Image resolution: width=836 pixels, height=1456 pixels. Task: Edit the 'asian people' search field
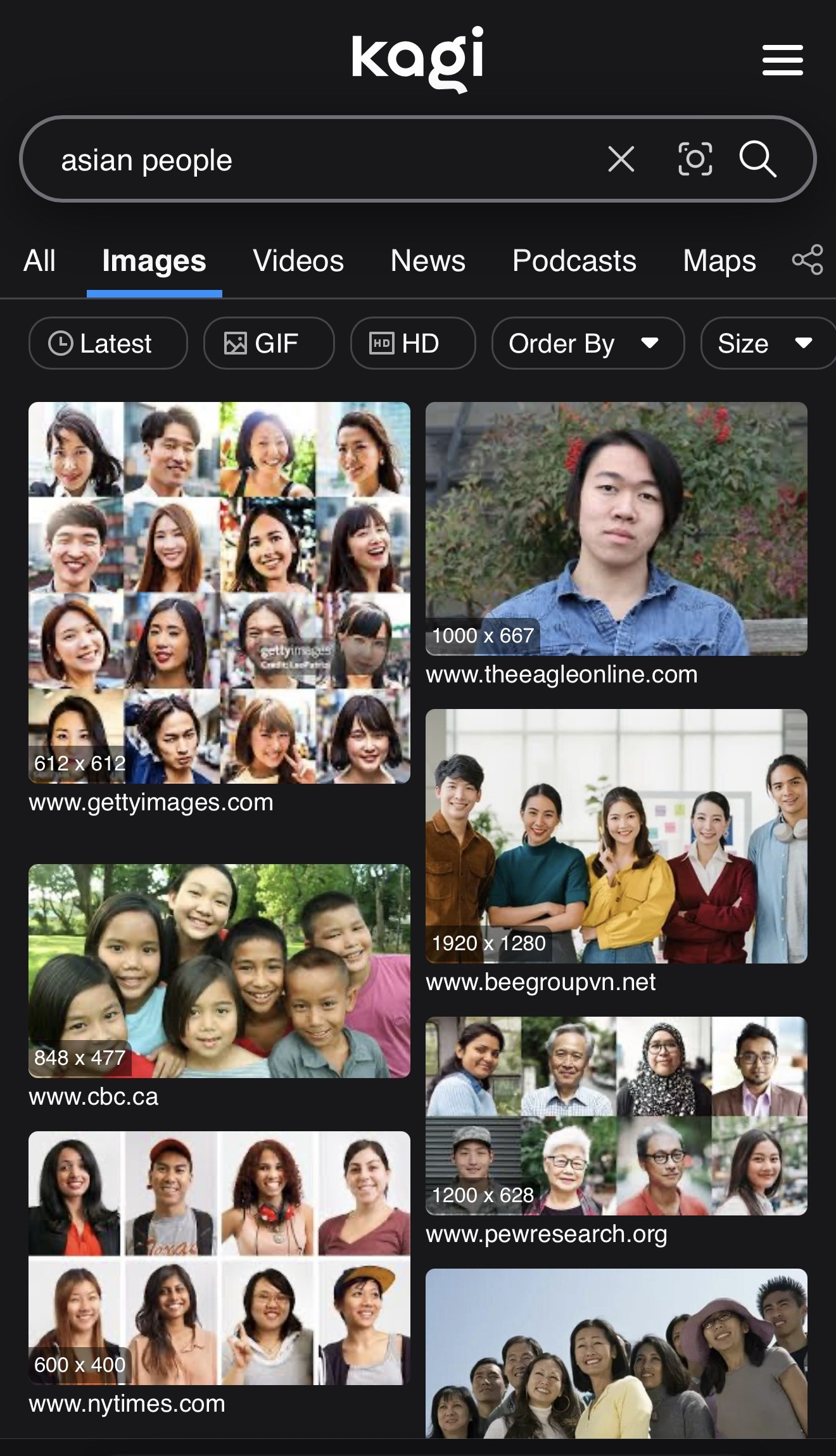pyautogui.click(x=317, y=160)
